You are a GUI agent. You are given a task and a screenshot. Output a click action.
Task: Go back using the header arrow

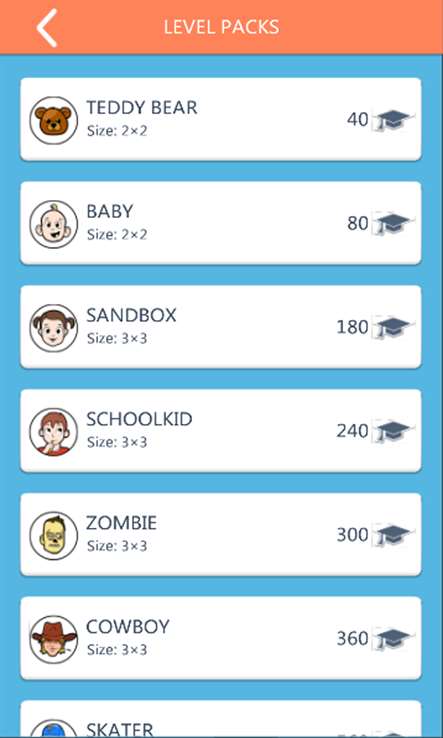[x=47, y=28]
